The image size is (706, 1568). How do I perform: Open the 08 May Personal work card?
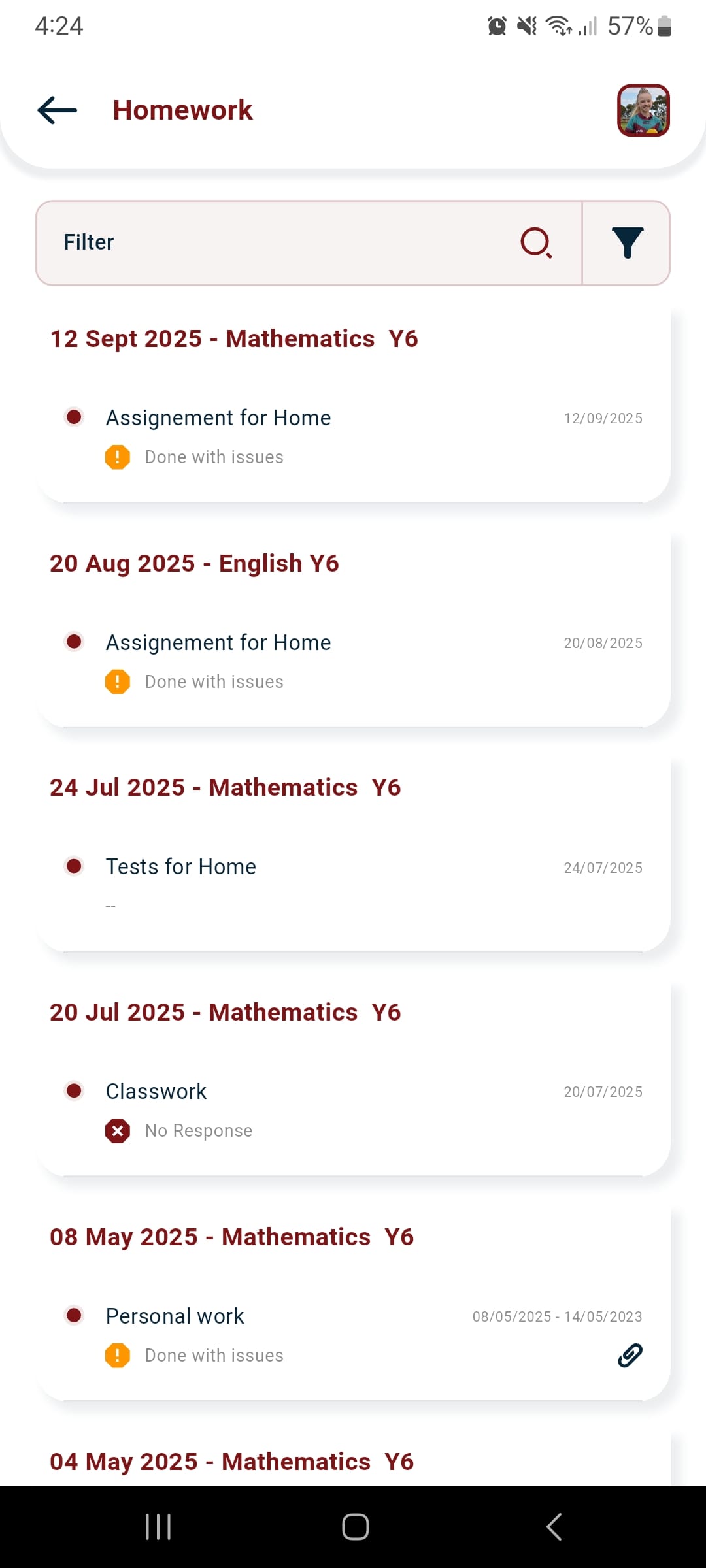(353, 1299)
